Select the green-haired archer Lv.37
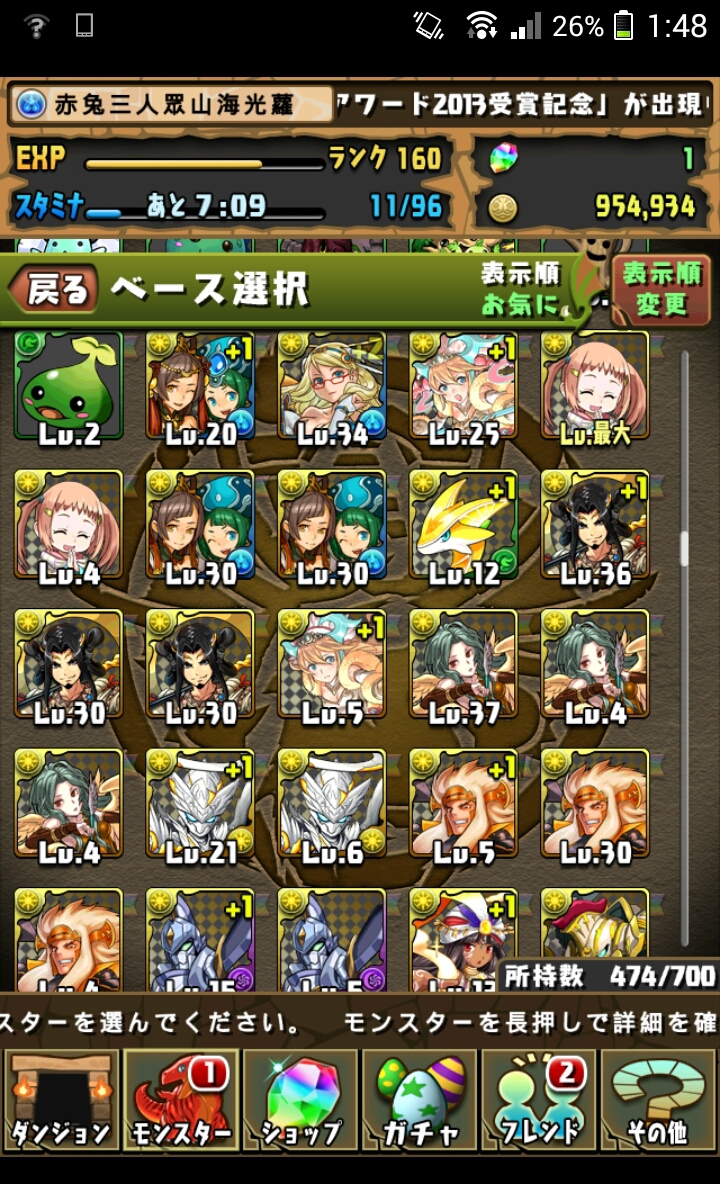Screen dimensions: 720x1184 (x=463, y=664)
